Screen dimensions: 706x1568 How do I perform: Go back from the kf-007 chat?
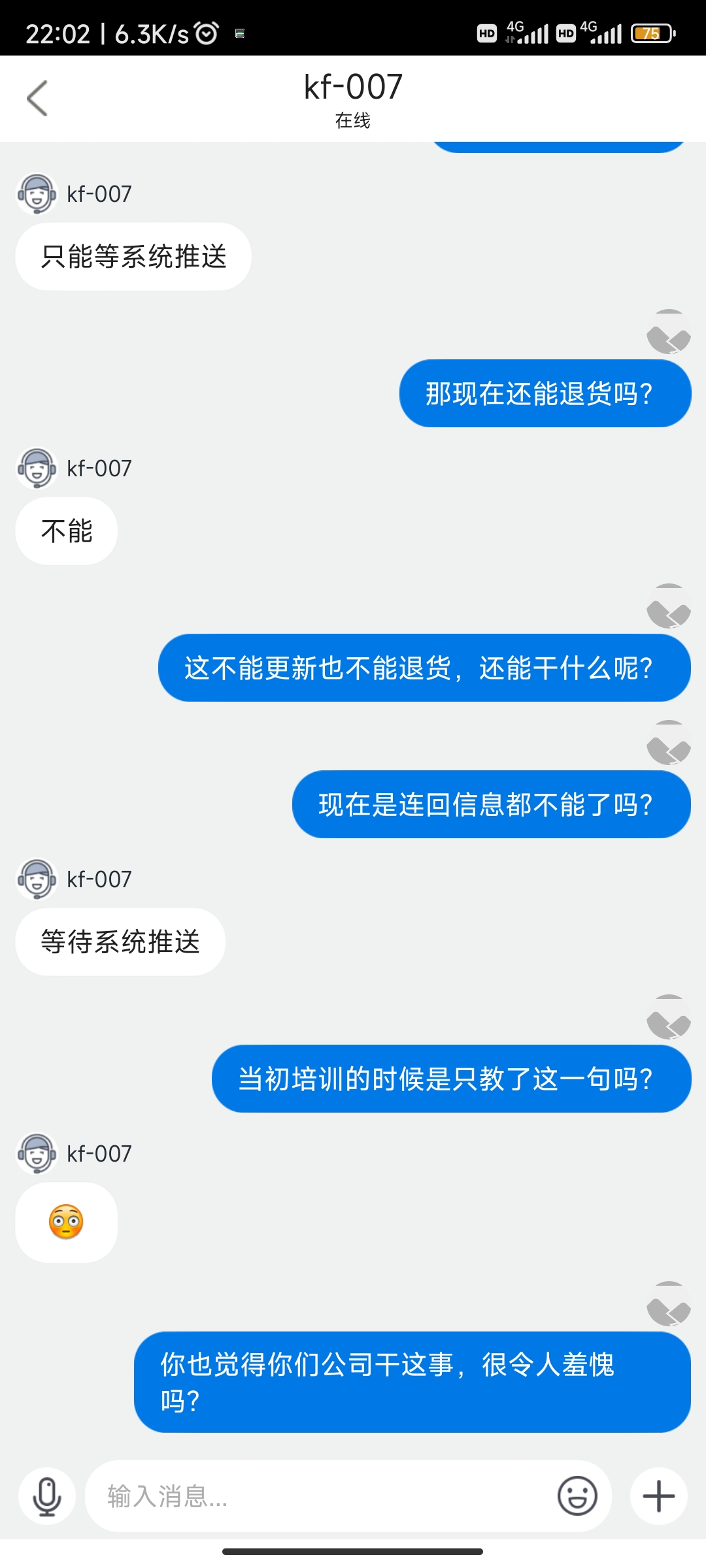click(x=37, y=99)
